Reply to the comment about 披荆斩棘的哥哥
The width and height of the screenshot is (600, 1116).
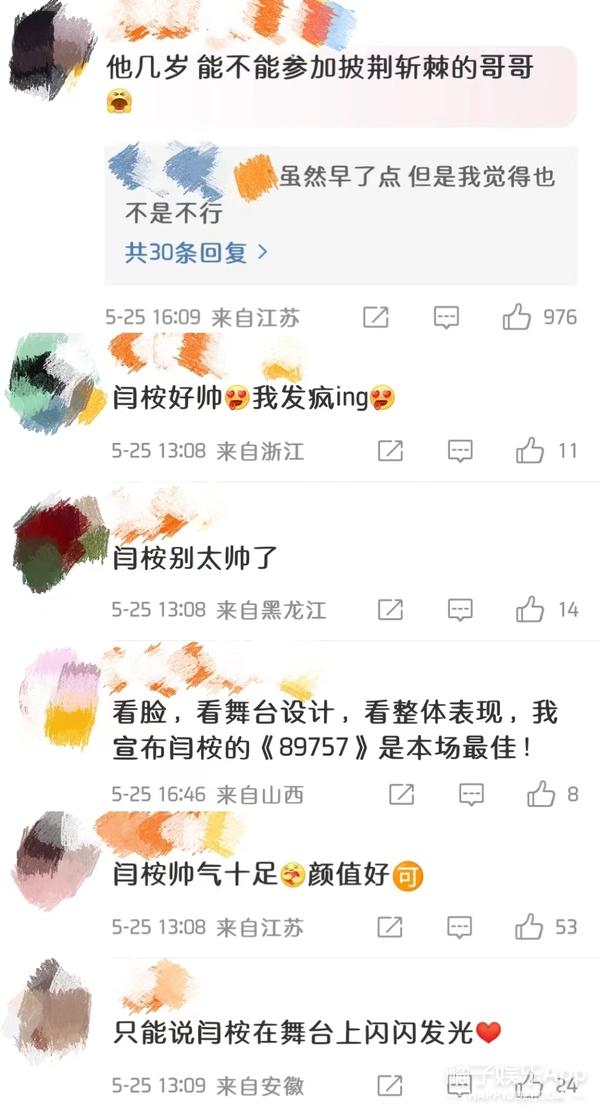[446, 318]
